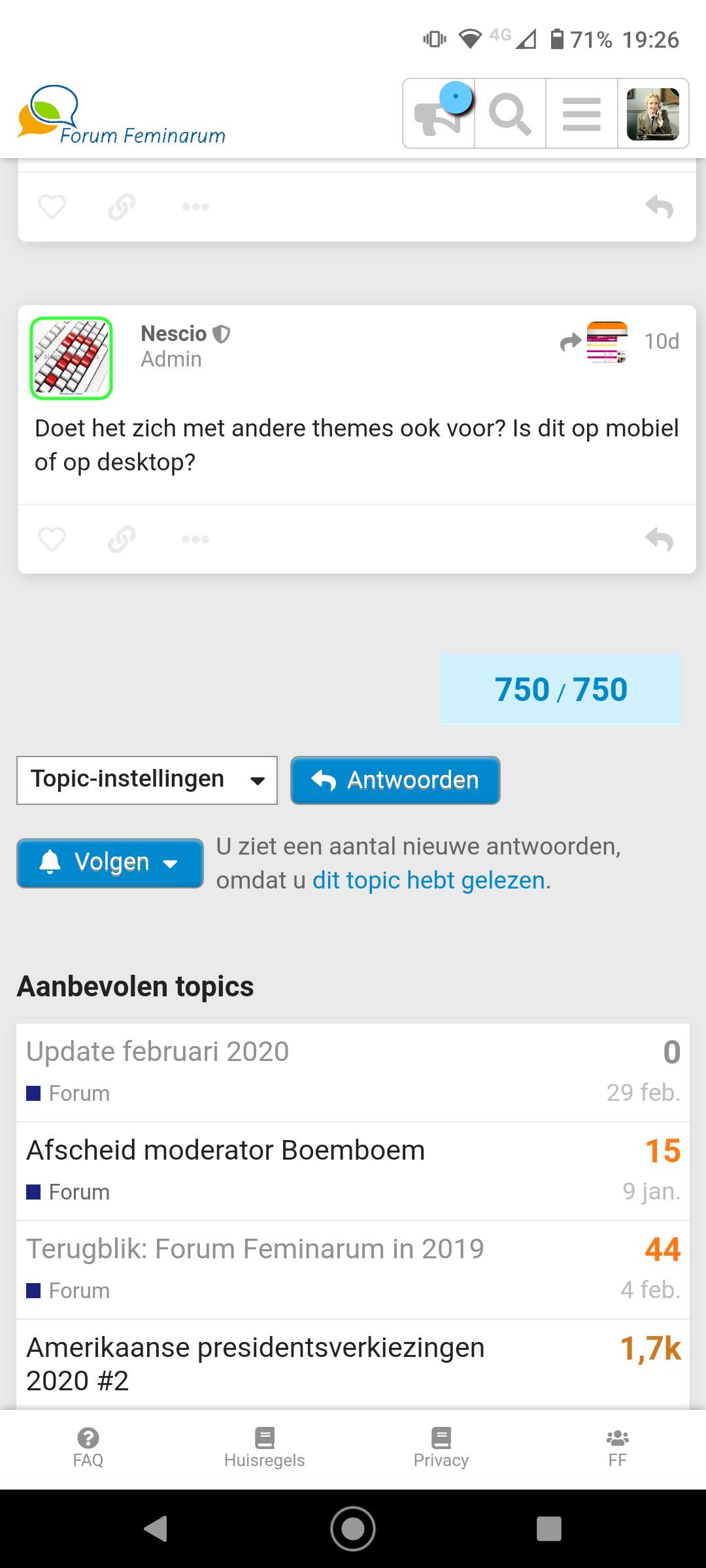Tap the blue Antwoorden button
This screenshot has height=1568, width=706.
coord(395,780)
